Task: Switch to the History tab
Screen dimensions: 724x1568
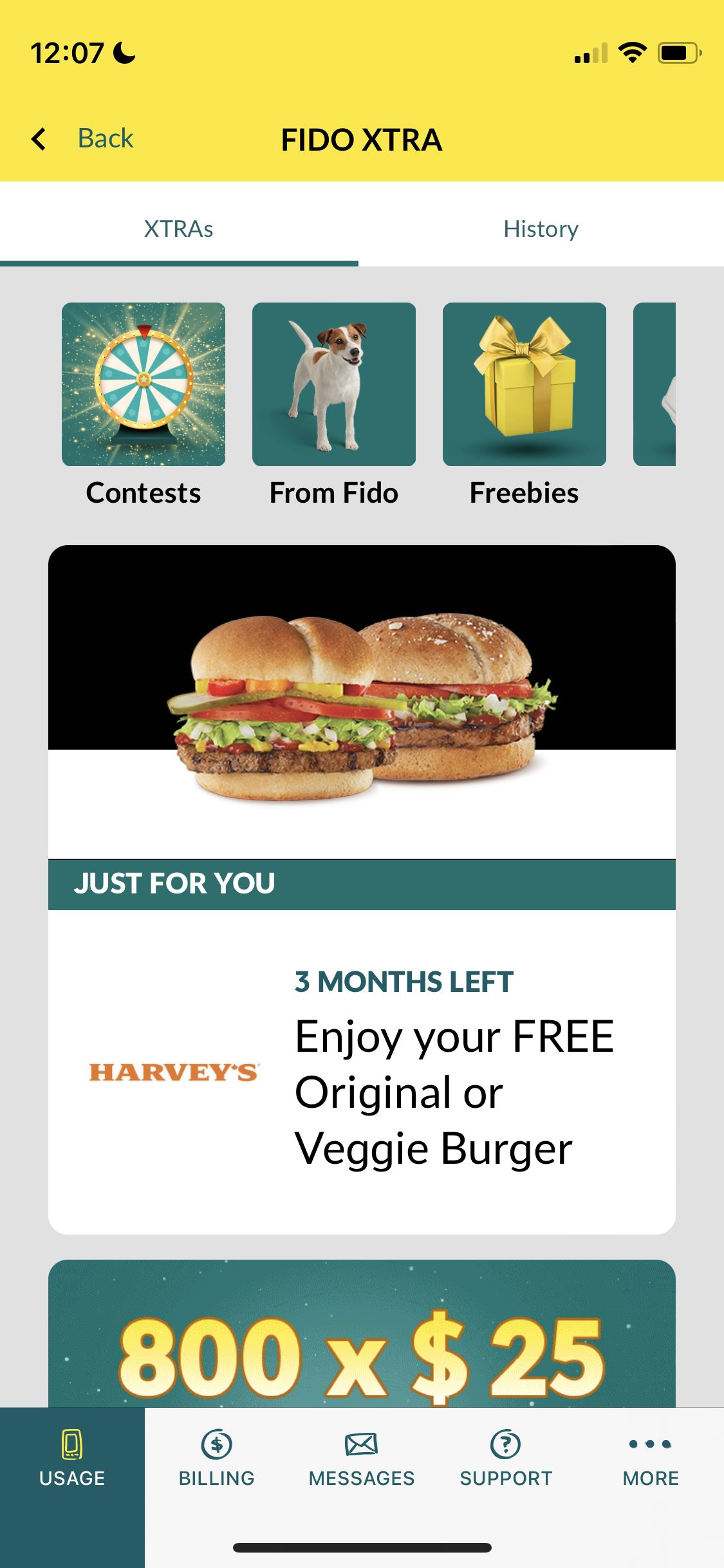Action: 541,229
